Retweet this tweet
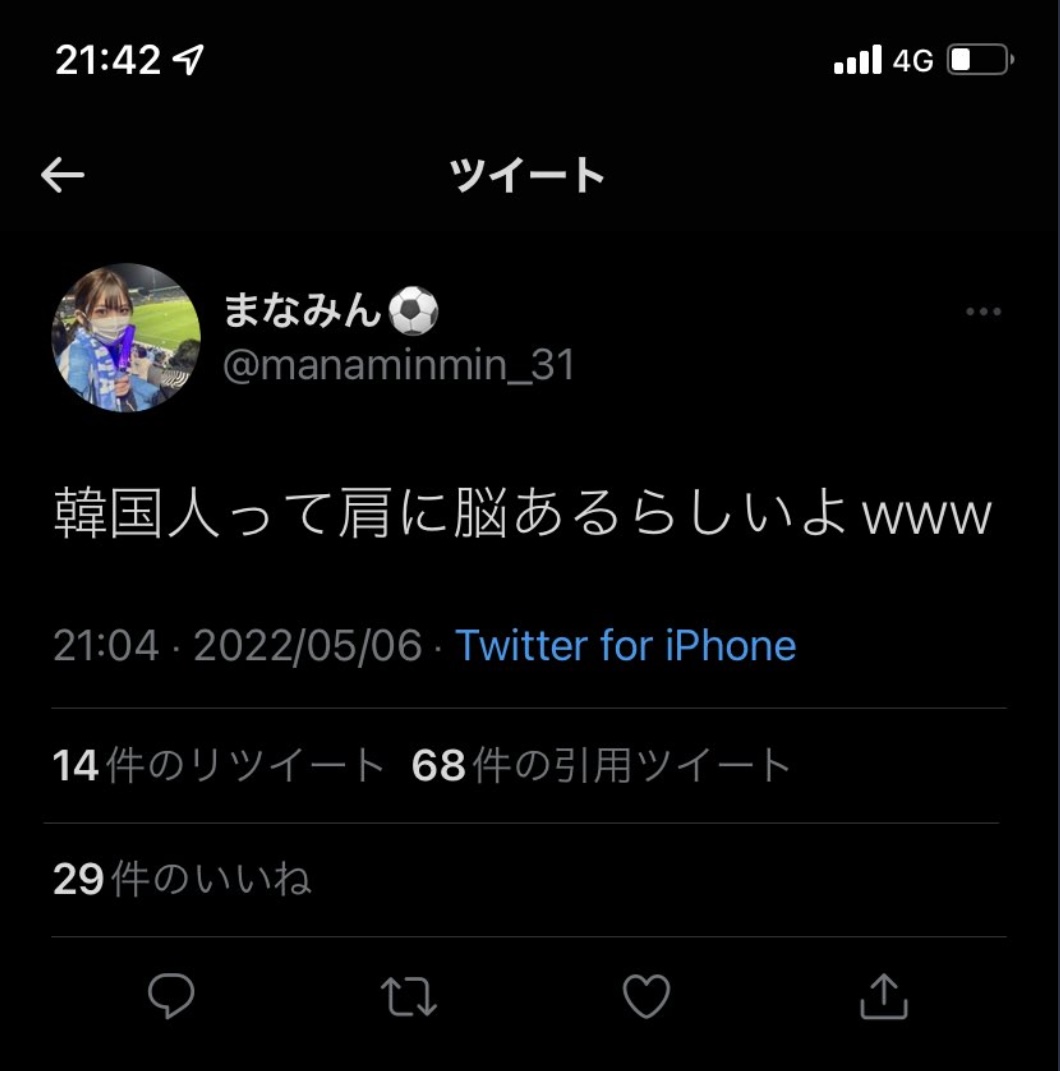 (x=409, y=997)
